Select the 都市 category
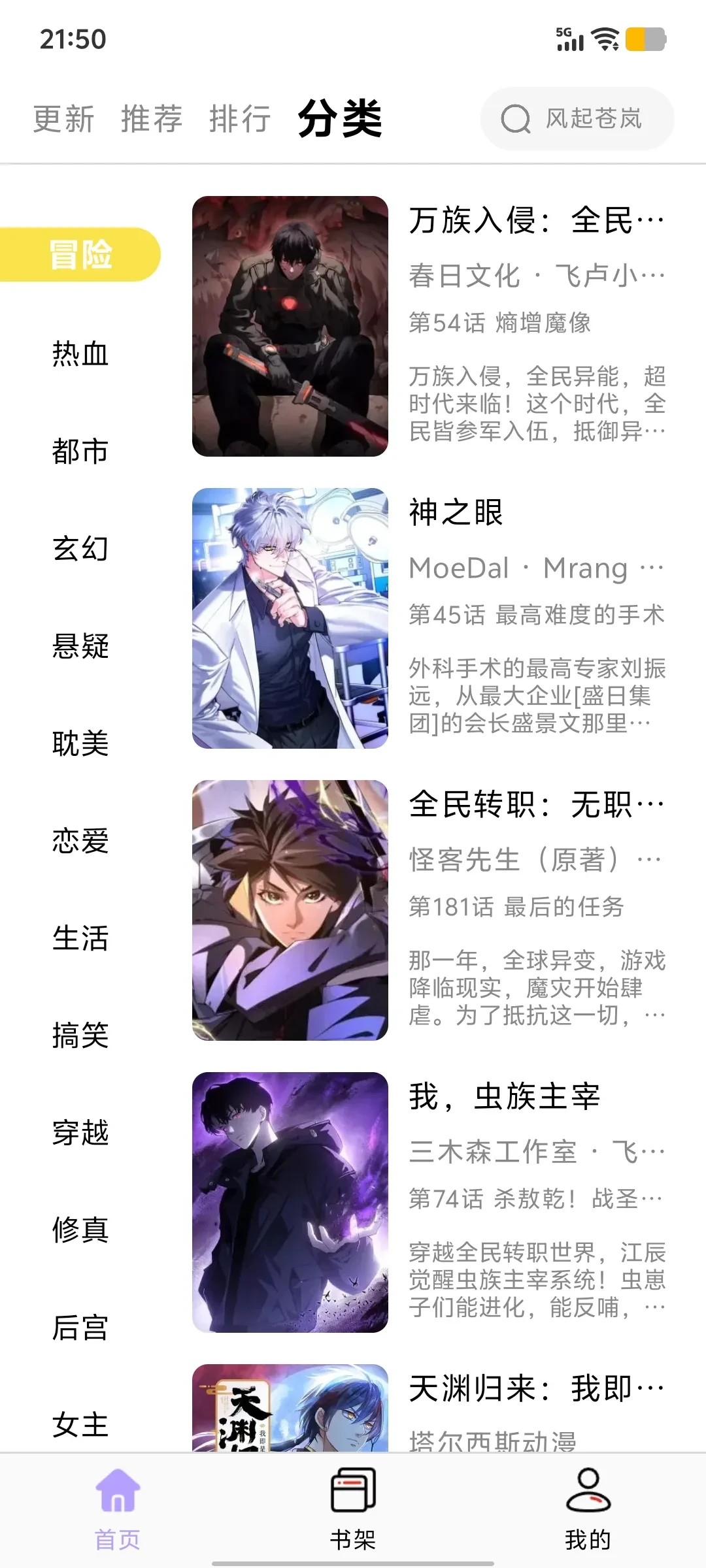The width and height of the screenshot is (706, 1568). coord(80,451)
